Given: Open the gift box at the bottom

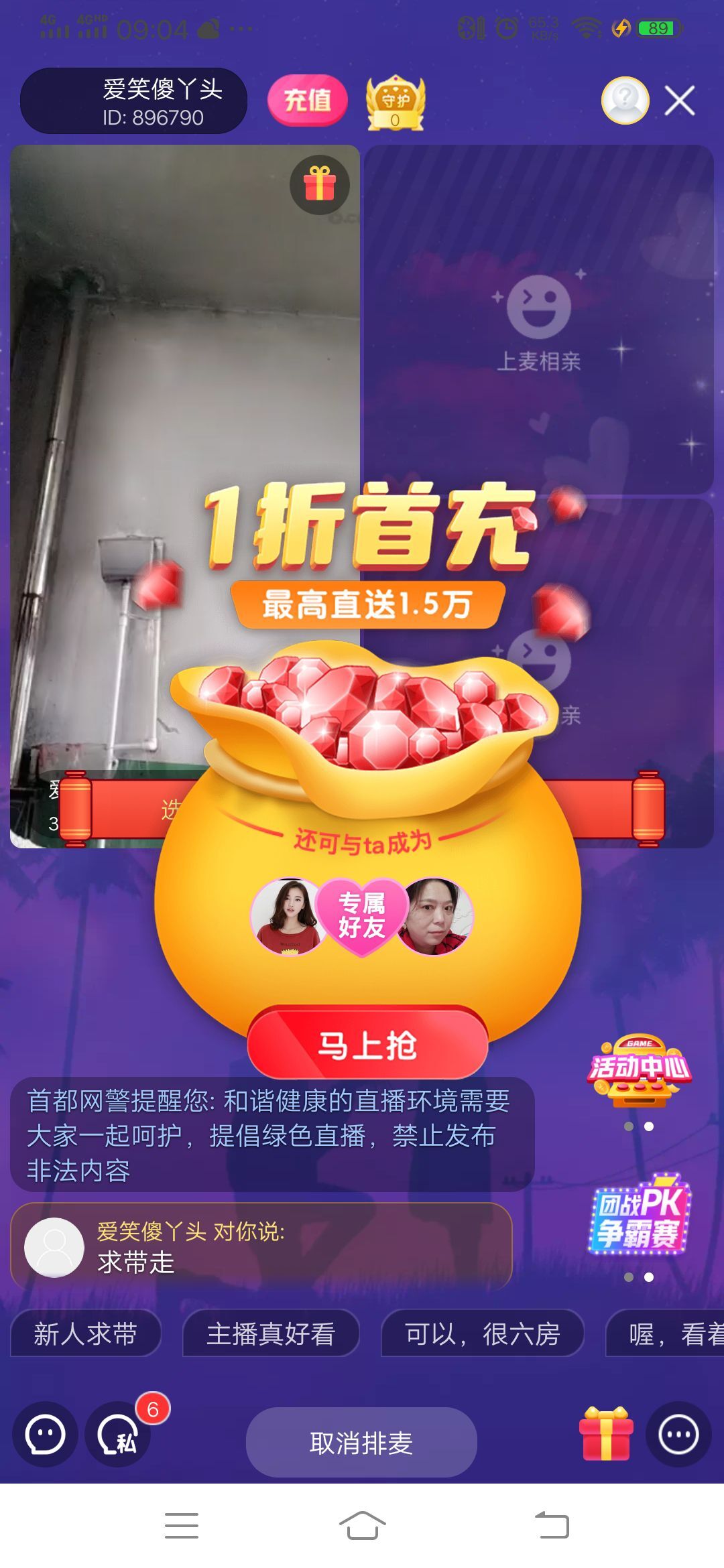Looking at the screenshot, I should click(606, 1435).
